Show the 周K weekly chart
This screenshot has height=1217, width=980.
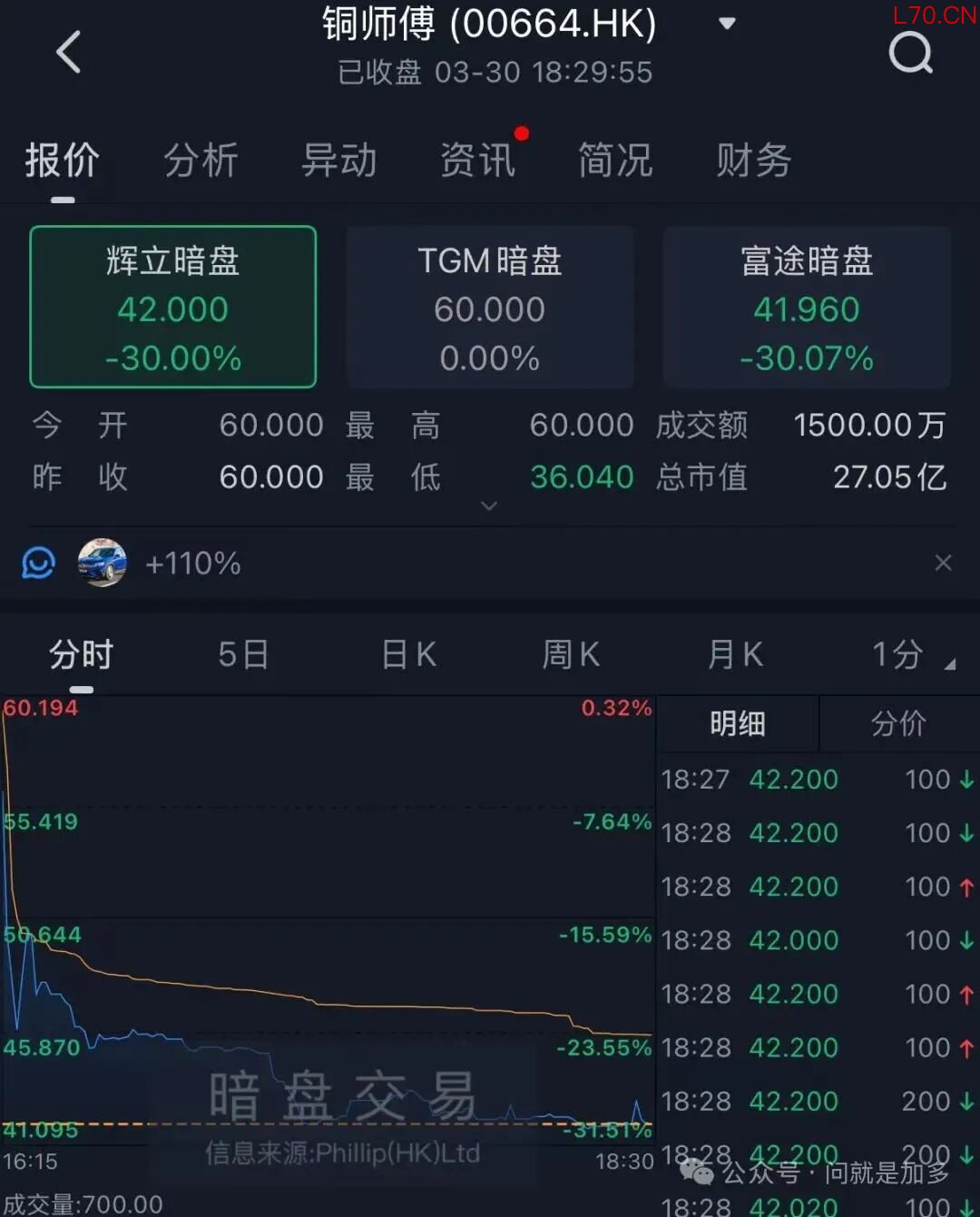pyautogui.click(x=571, y=654)
